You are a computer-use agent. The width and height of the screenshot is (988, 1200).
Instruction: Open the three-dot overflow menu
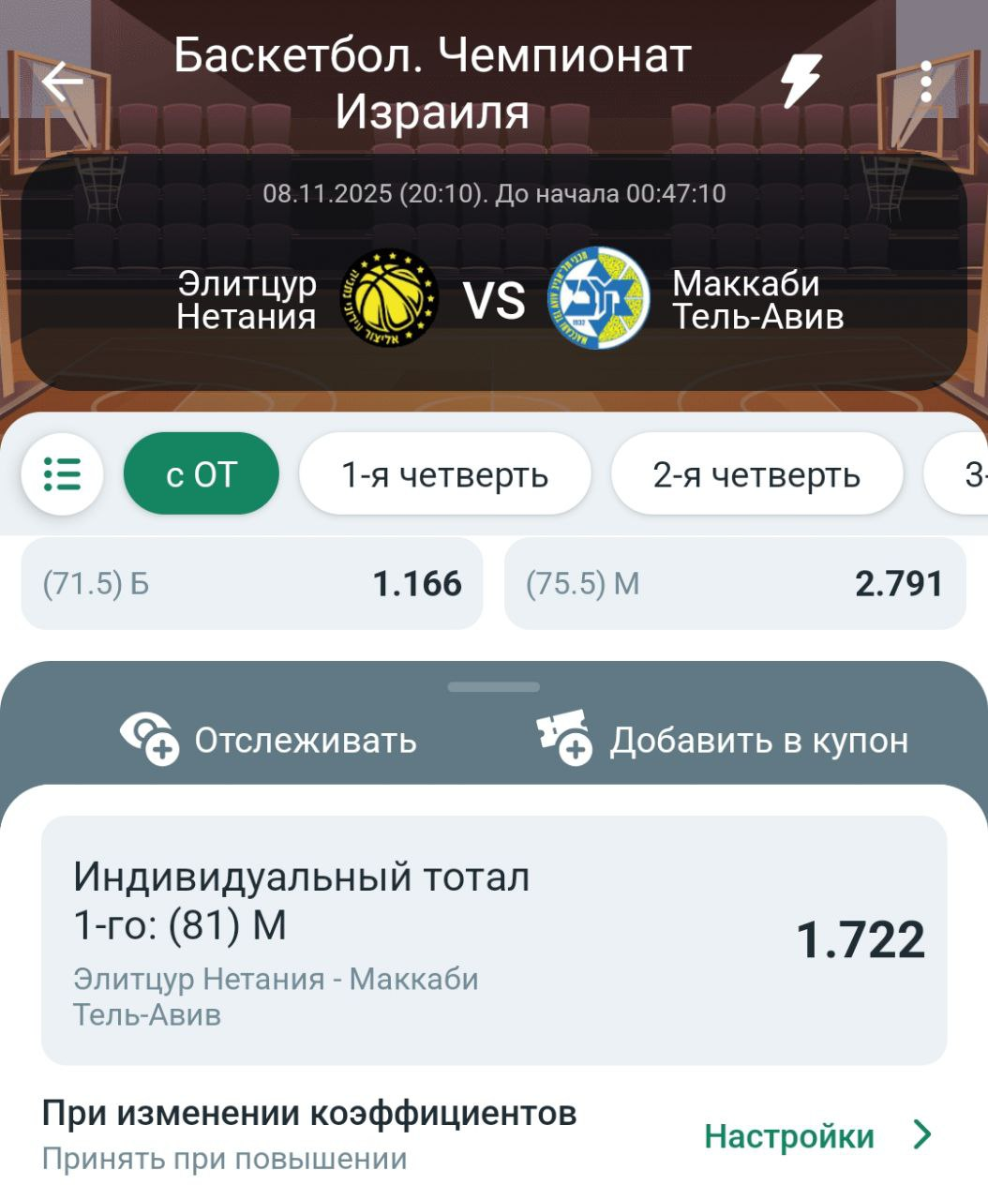[x=926, y=81]
